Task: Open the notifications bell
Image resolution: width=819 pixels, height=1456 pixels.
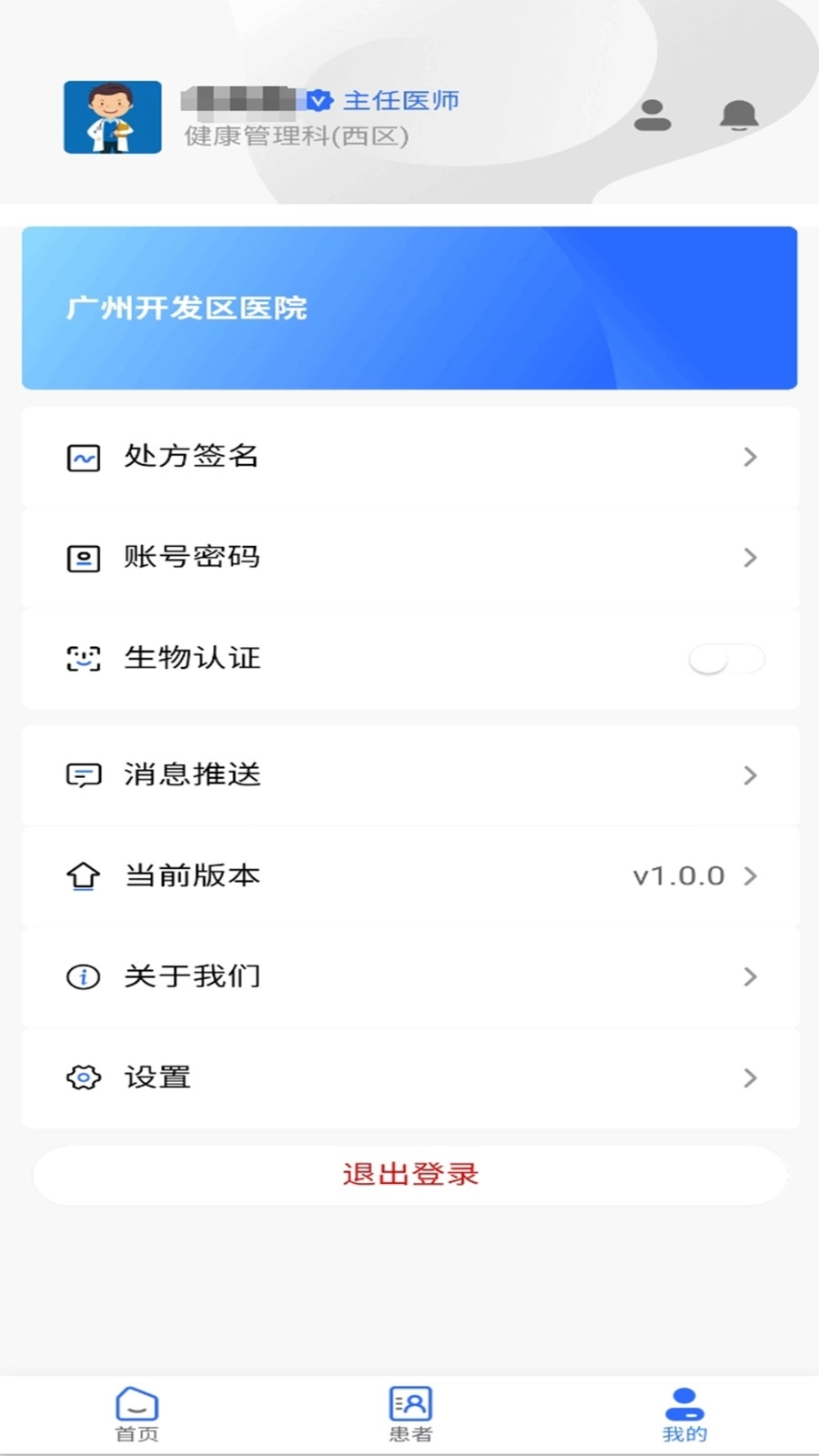Action: [x=738, y=116]
